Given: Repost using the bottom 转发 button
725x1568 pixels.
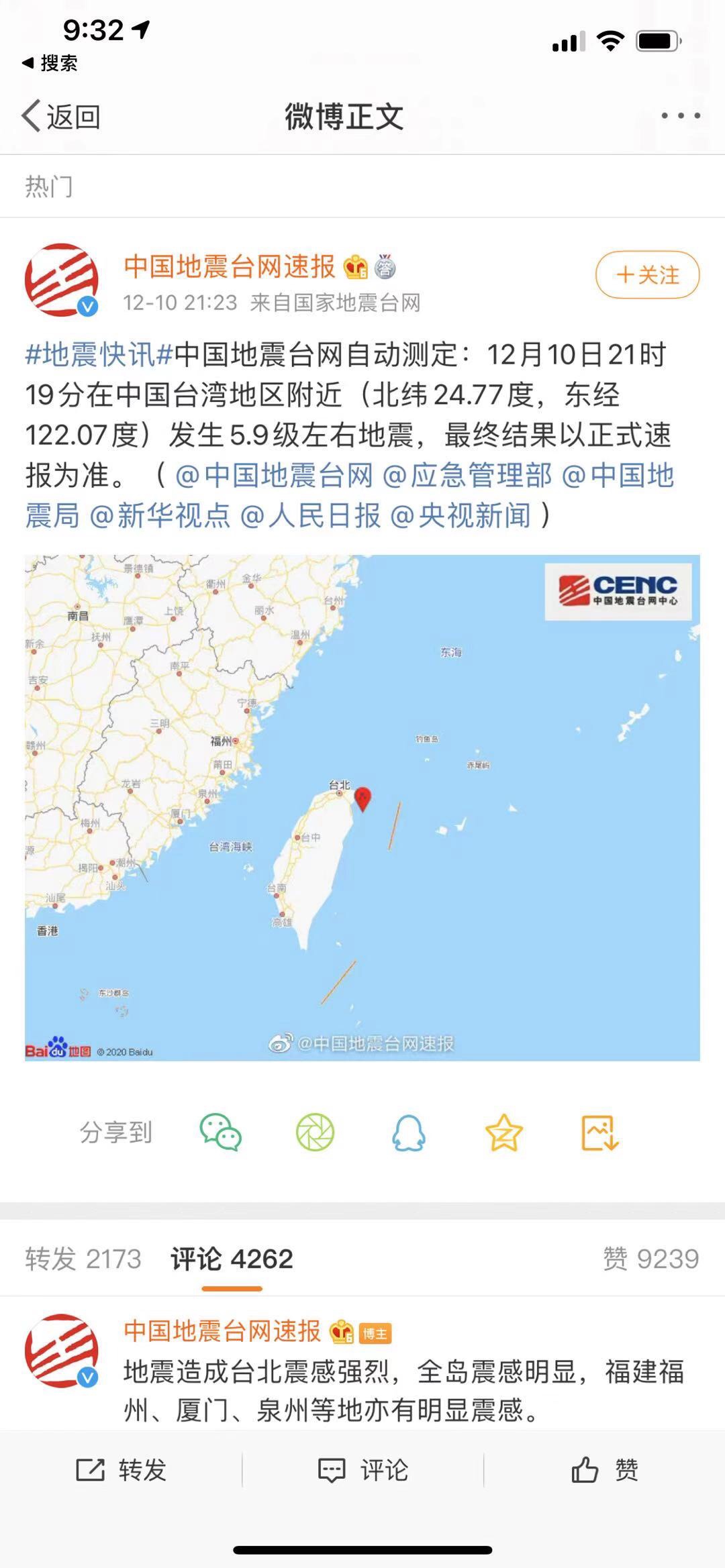Looking at the screenshot, I should click(x=121, y=1470).
